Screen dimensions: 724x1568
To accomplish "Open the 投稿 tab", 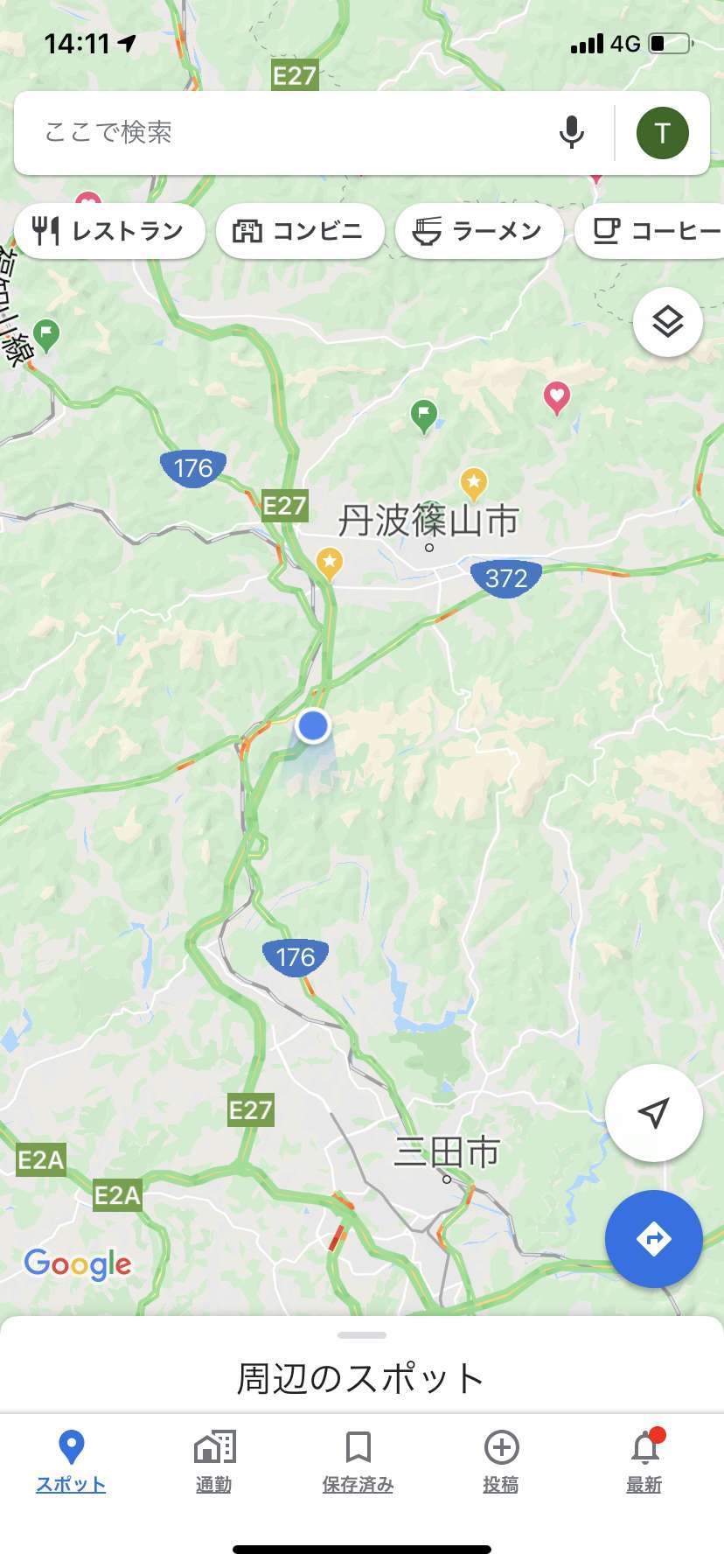I will point(501,1461).
